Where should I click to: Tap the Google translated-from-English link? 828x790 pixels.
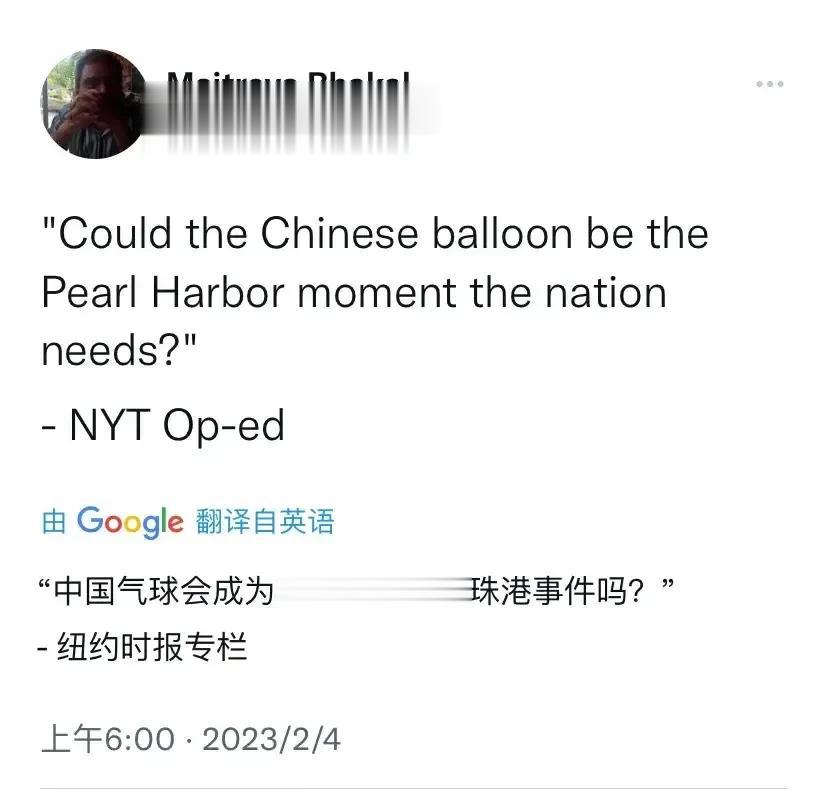(x=188, y=521)
